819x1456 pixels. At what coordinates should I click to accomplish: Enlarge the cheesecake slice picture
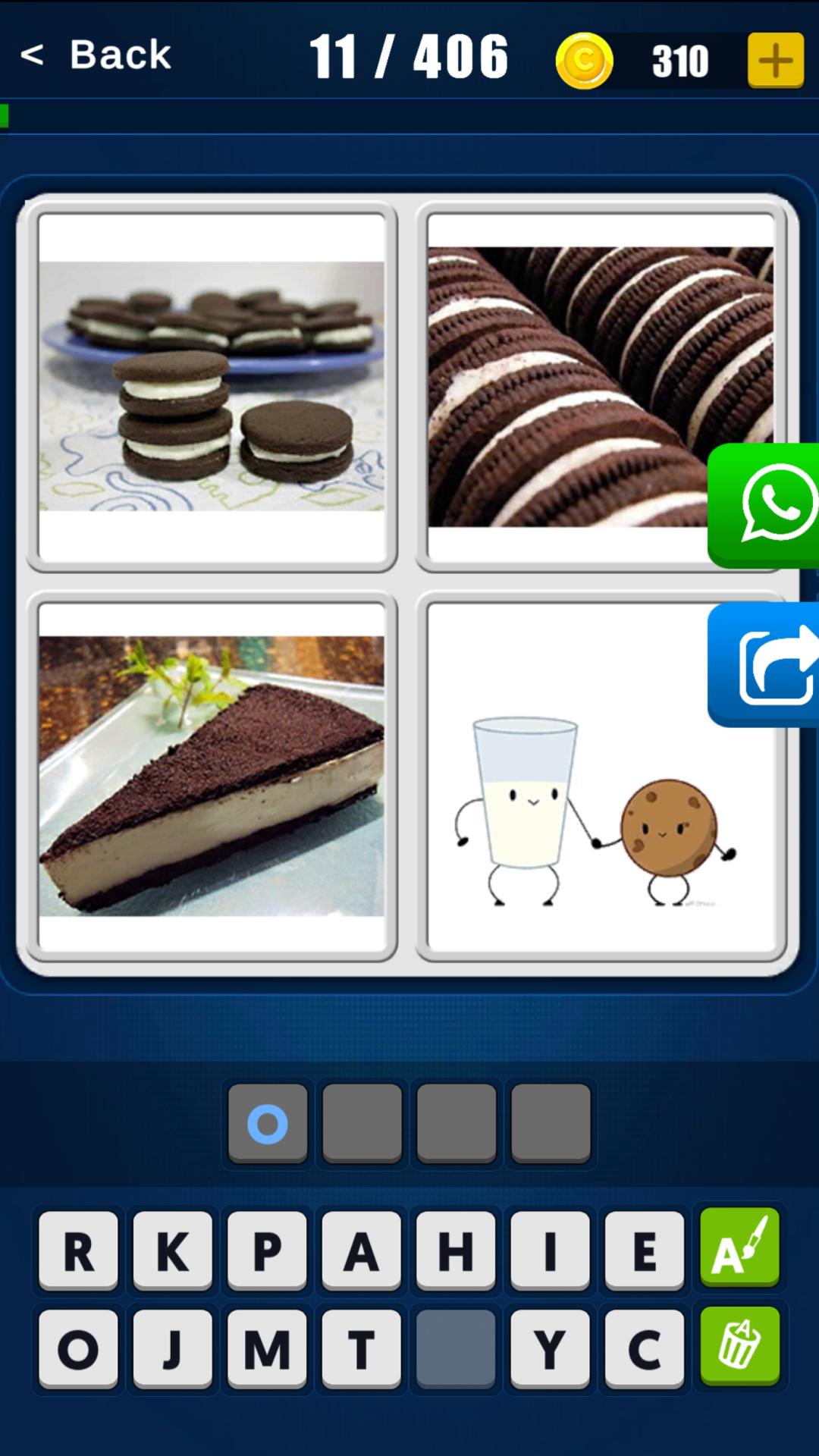pyautogui.click(x=212, y=777)
